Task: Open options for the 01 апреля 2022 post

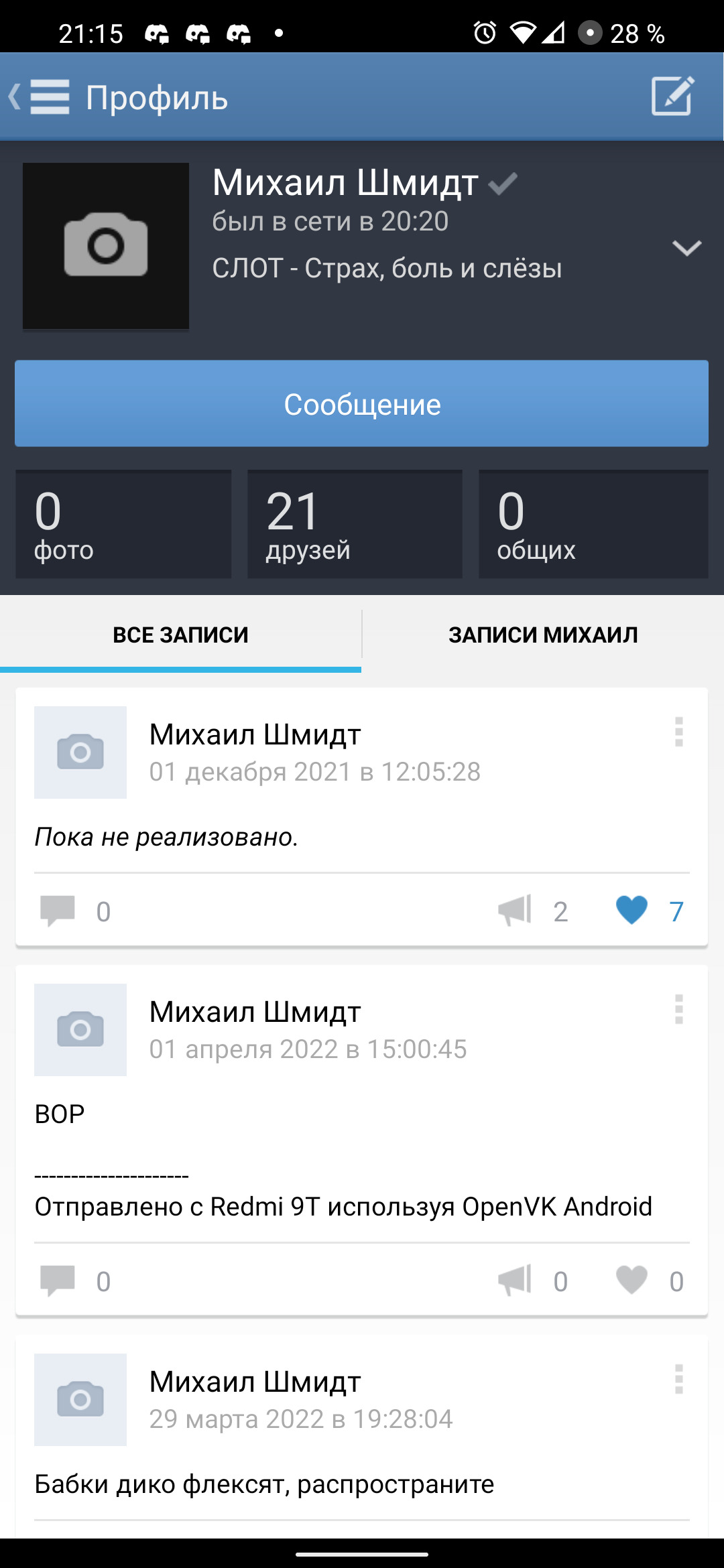Action: (678, 1009)
